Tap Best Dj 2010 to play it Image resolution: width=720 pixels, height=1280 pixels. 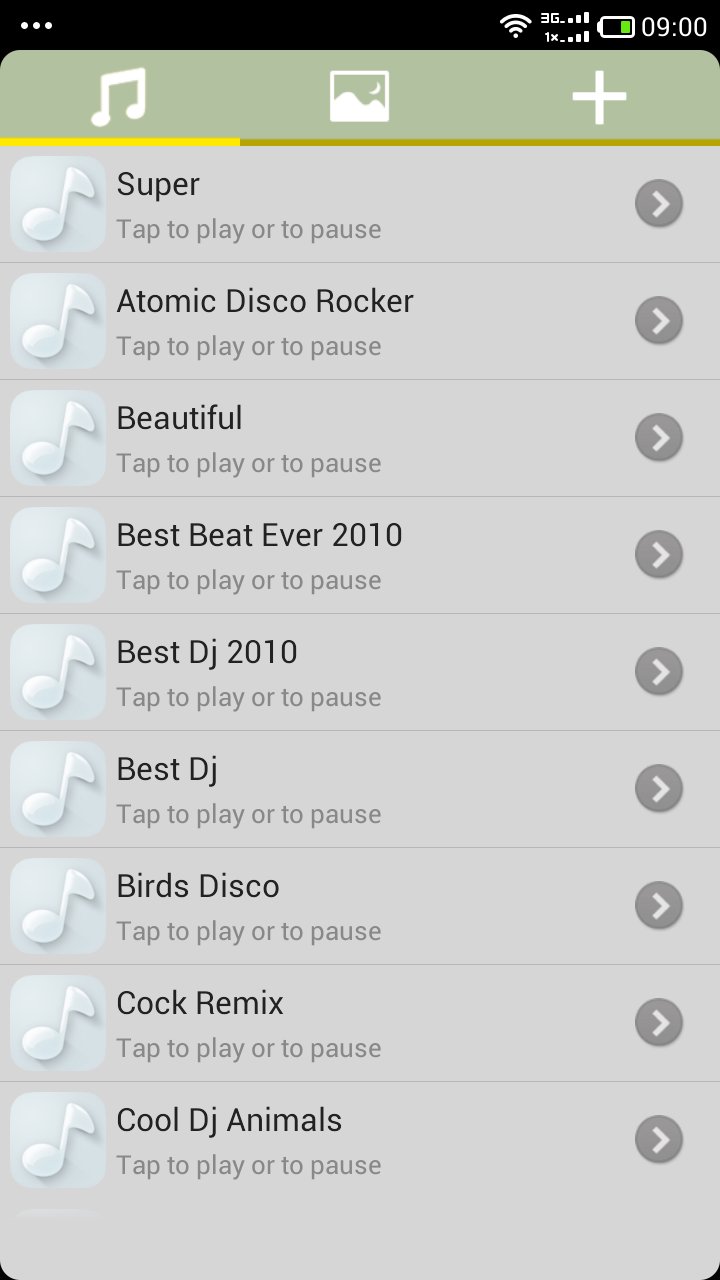click(300, 671)
